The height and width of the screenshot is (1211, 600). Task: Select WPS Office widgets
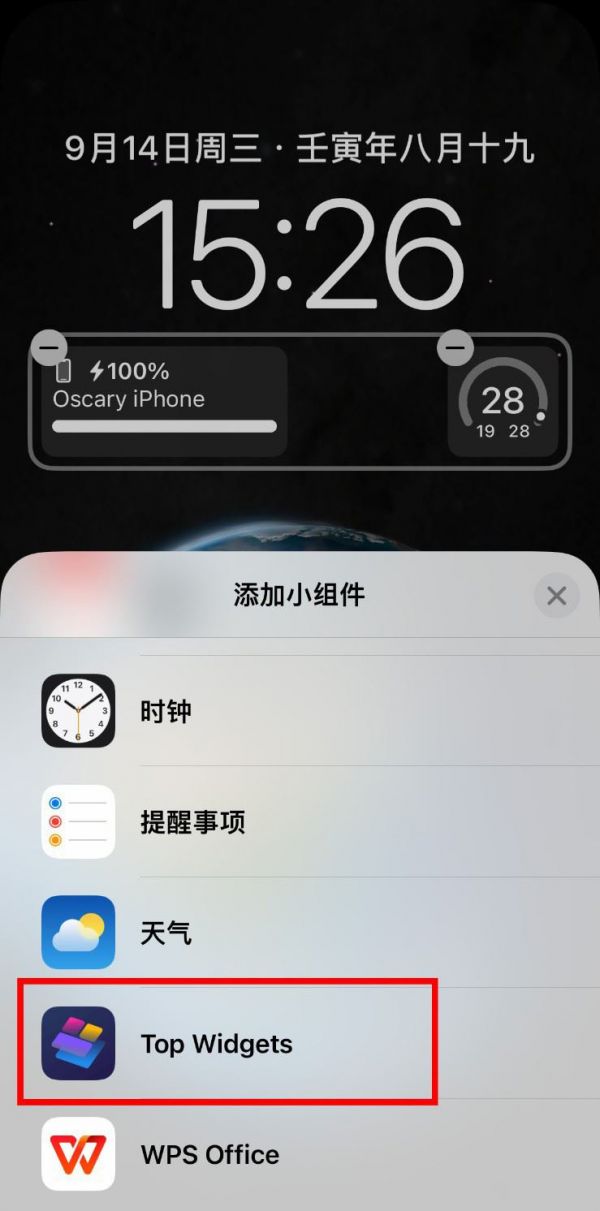pyautogui.click(x=300, y=1155)
